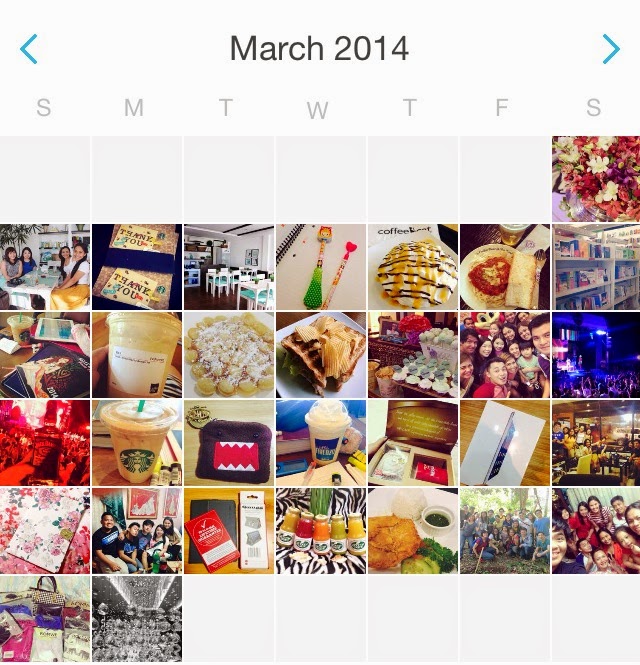Image resolution: width=640 pixels, height=665 pixels.
Task: View the sandwich with chips photo
Action: tap(320, 354)
